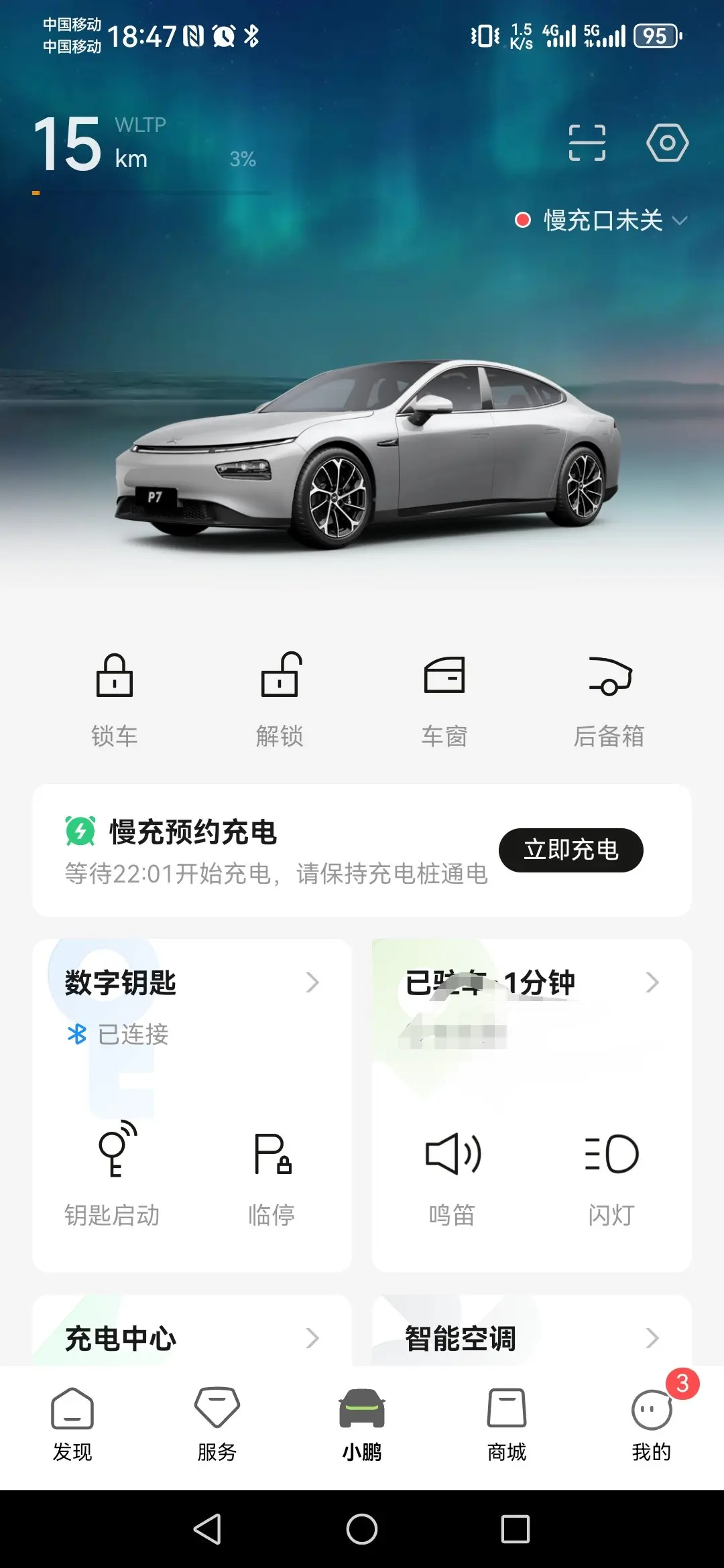Tap the system back button
The height and width of the screenshot is (1568, 724).
(x=208, y=1529)
